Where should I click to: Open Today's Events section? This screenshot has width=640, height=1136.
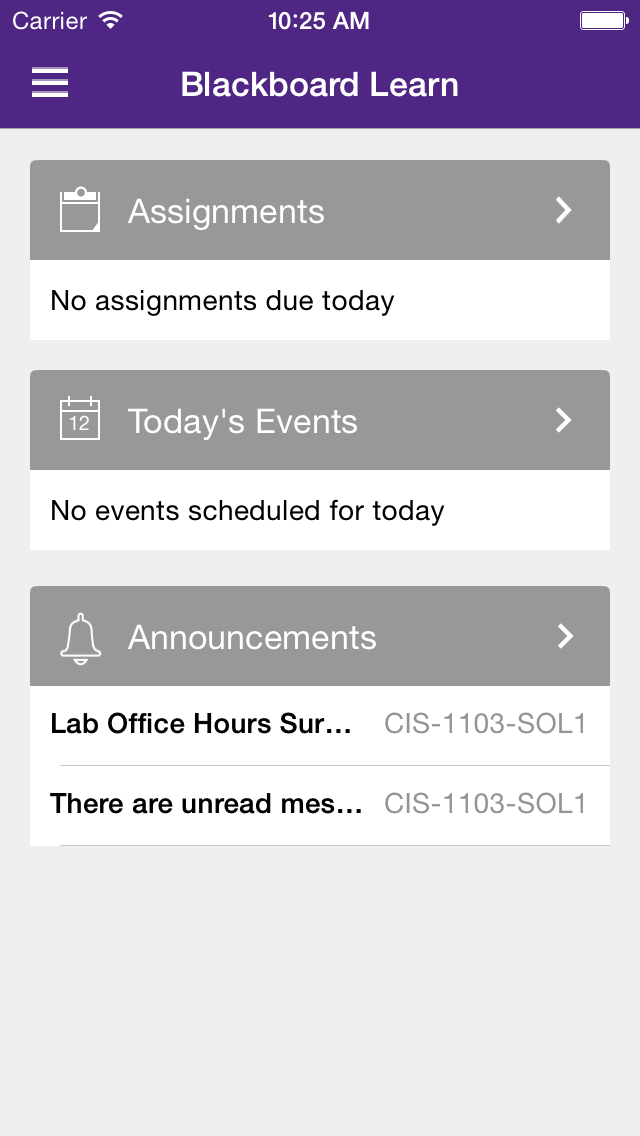pos(319,421)
